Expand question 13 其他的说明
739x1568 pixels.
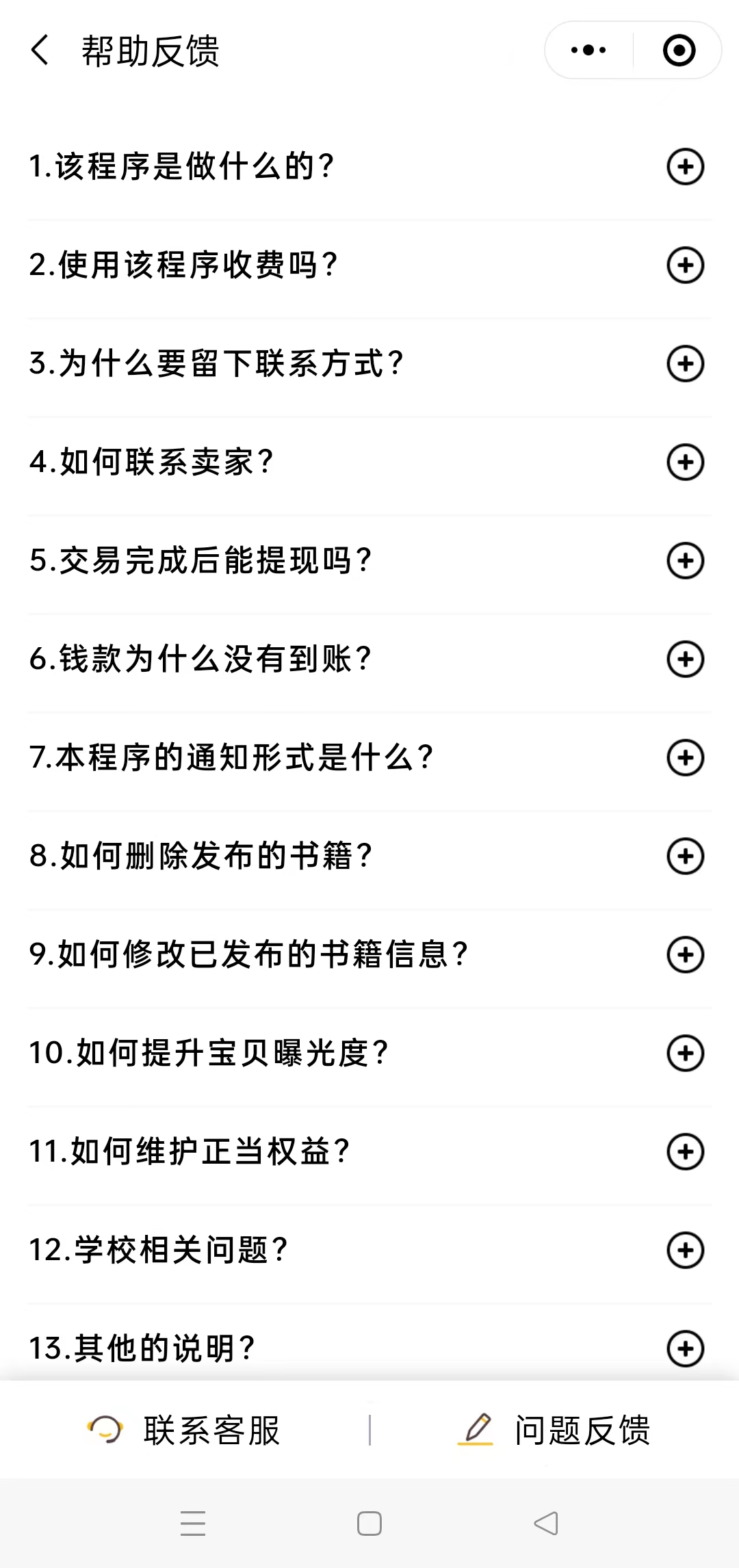pyautogui.click(x=685, y=1348)
